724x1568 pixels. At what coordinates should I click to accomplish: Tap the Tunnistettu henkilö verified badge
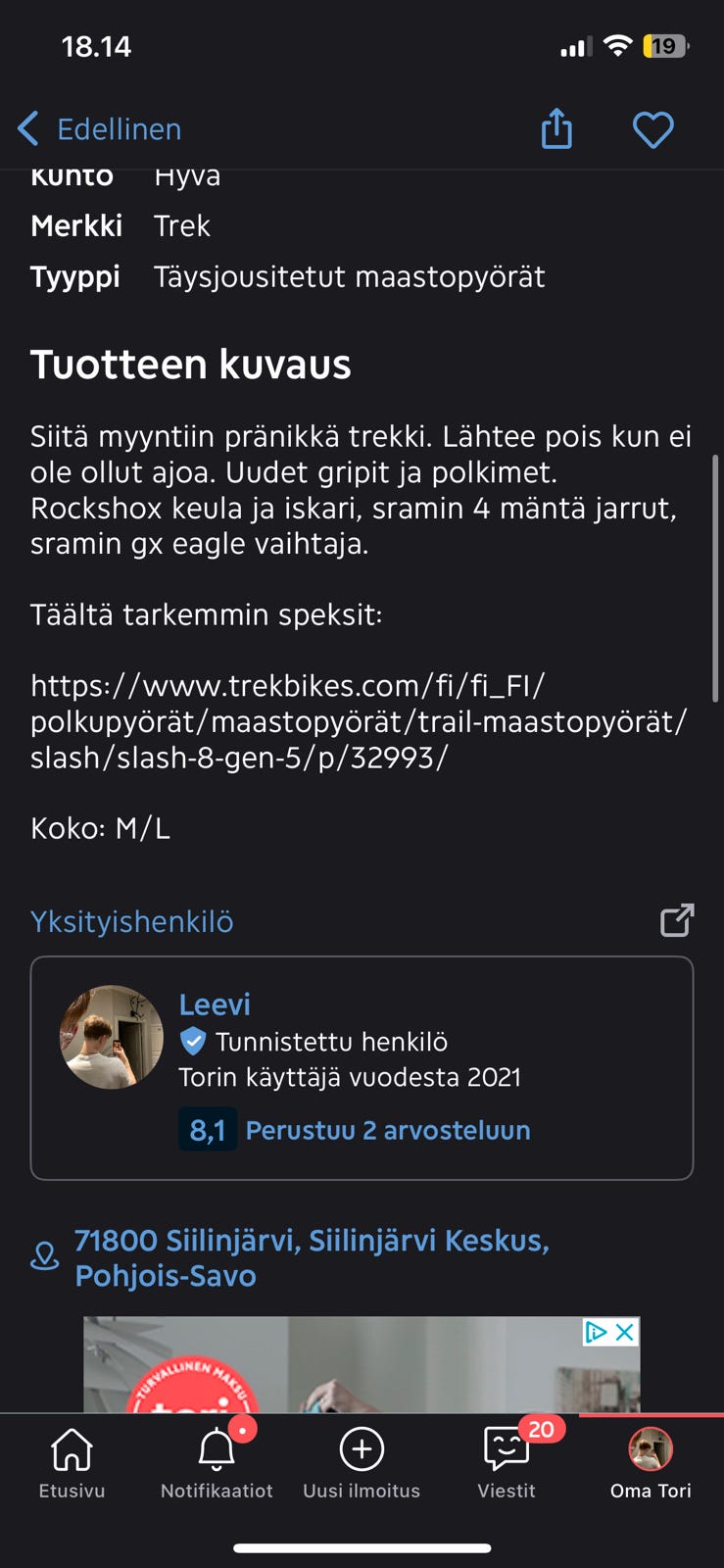[x=192, y=1042]
